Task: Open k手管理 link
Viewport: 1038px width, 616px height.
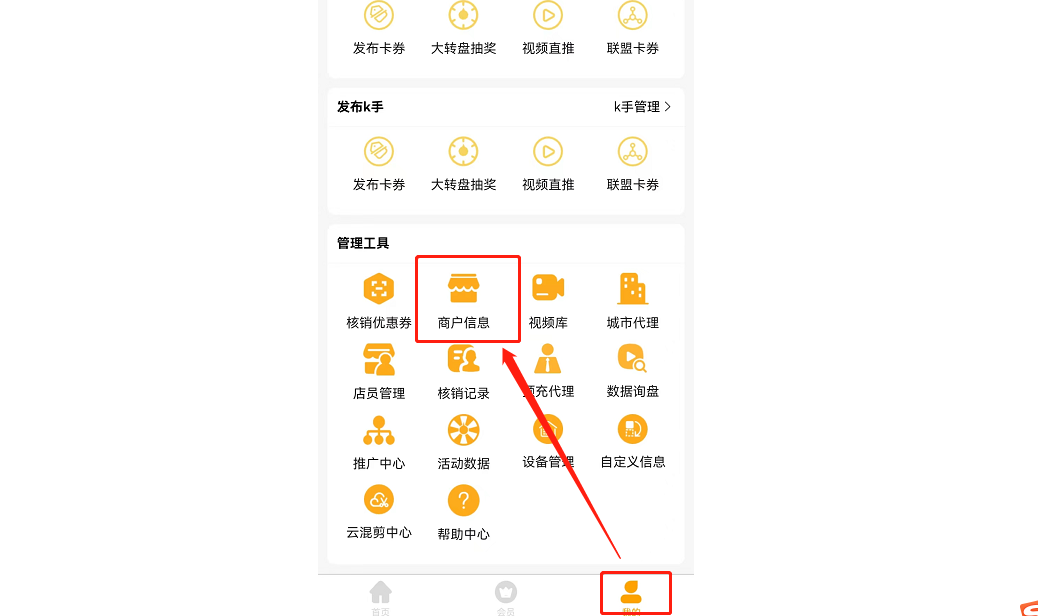Action: [642, 107]
